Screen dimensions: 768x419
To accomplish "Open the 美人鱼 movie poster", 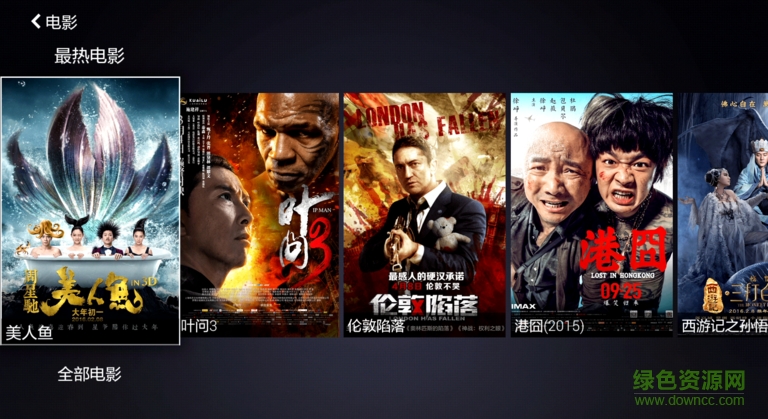I will (90, 210).
